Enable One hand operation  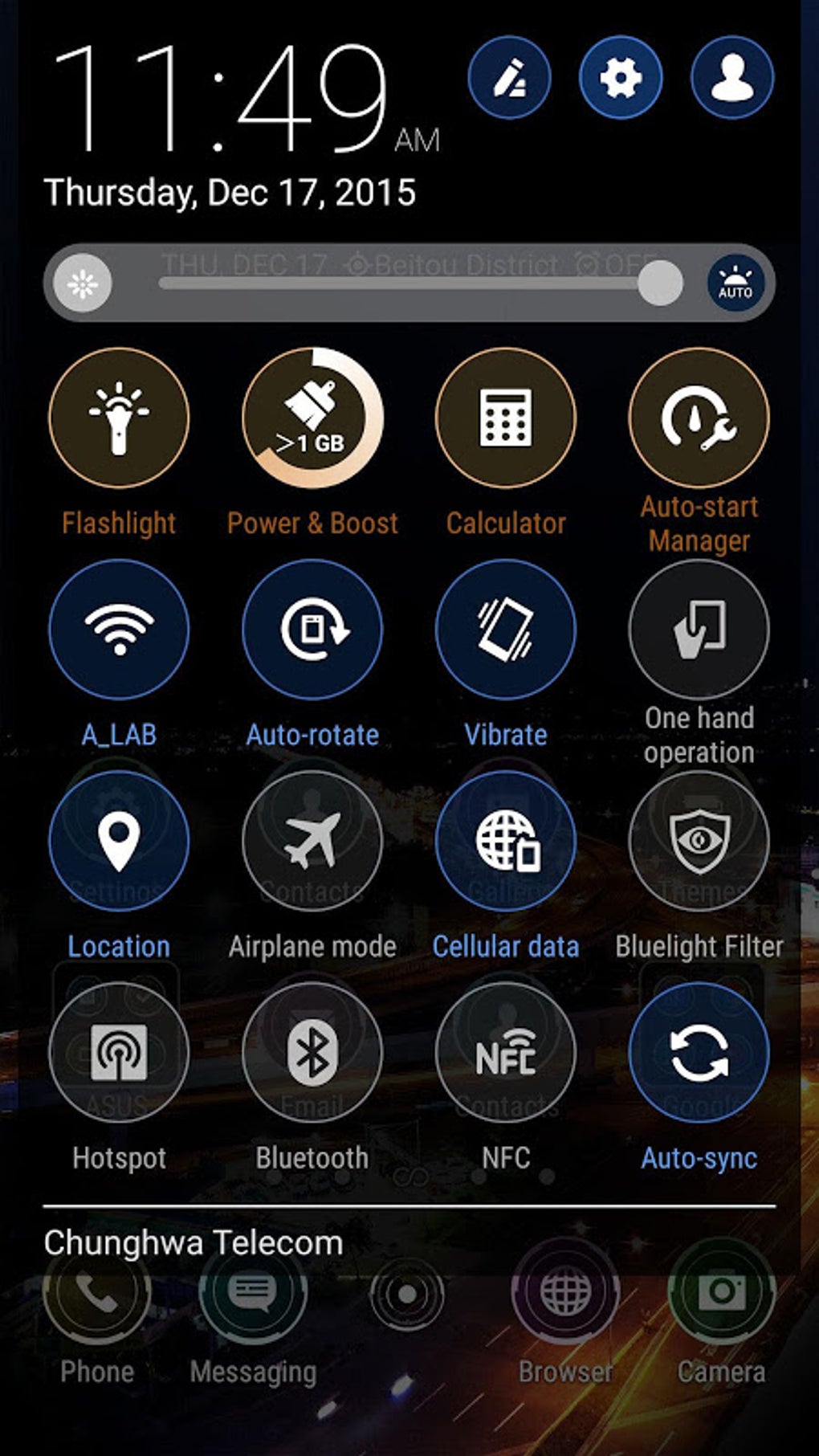coord(699,629)
